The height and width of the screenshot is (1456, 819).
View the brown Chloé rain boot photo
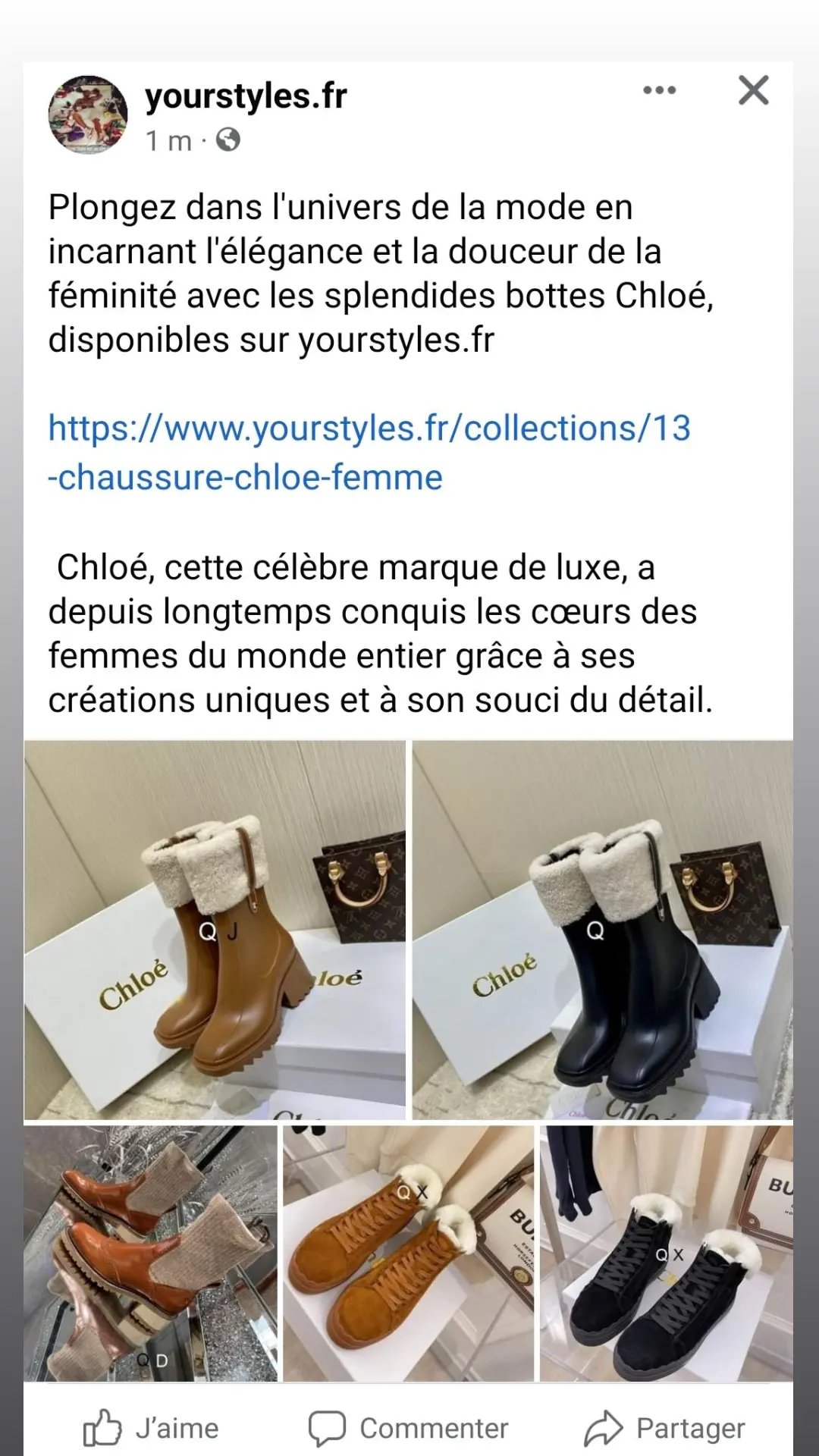click(215, 930)
